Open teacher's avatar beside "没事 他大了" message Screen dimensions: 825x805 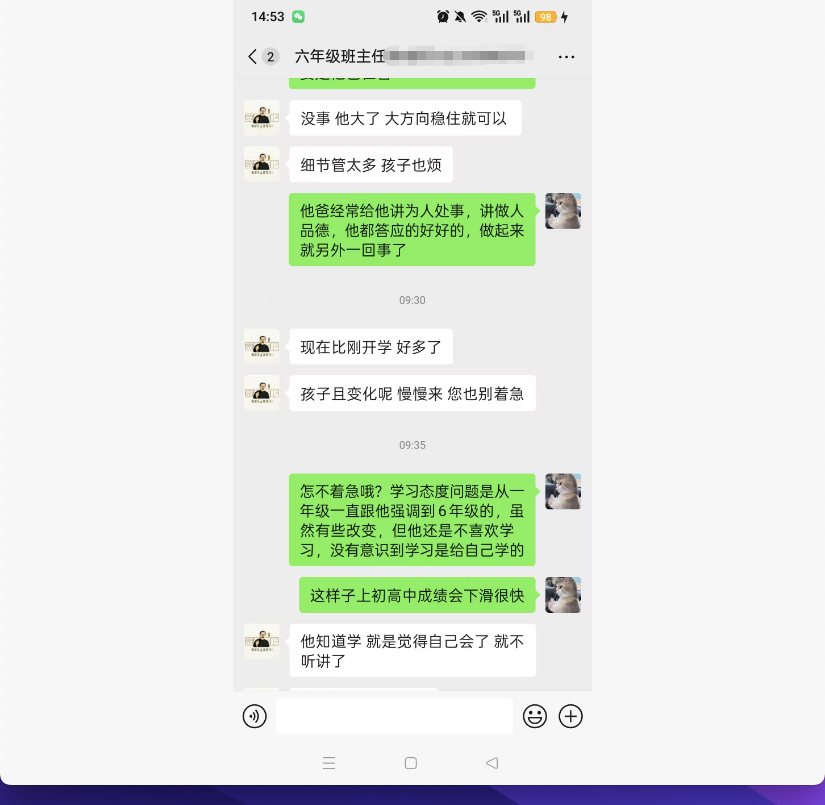(x=262, y=117)
